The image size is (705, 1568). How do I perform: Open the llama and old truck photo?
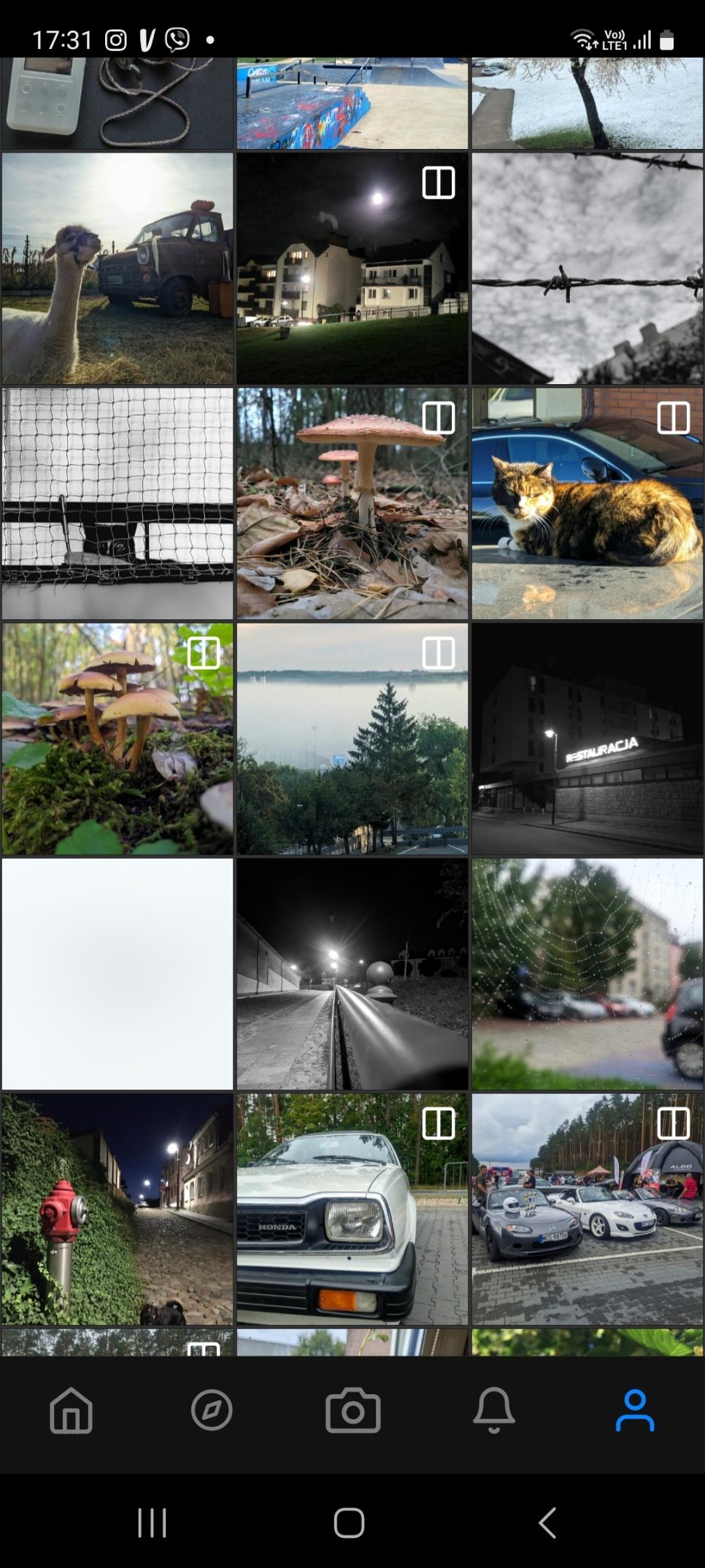coord(117,268)
